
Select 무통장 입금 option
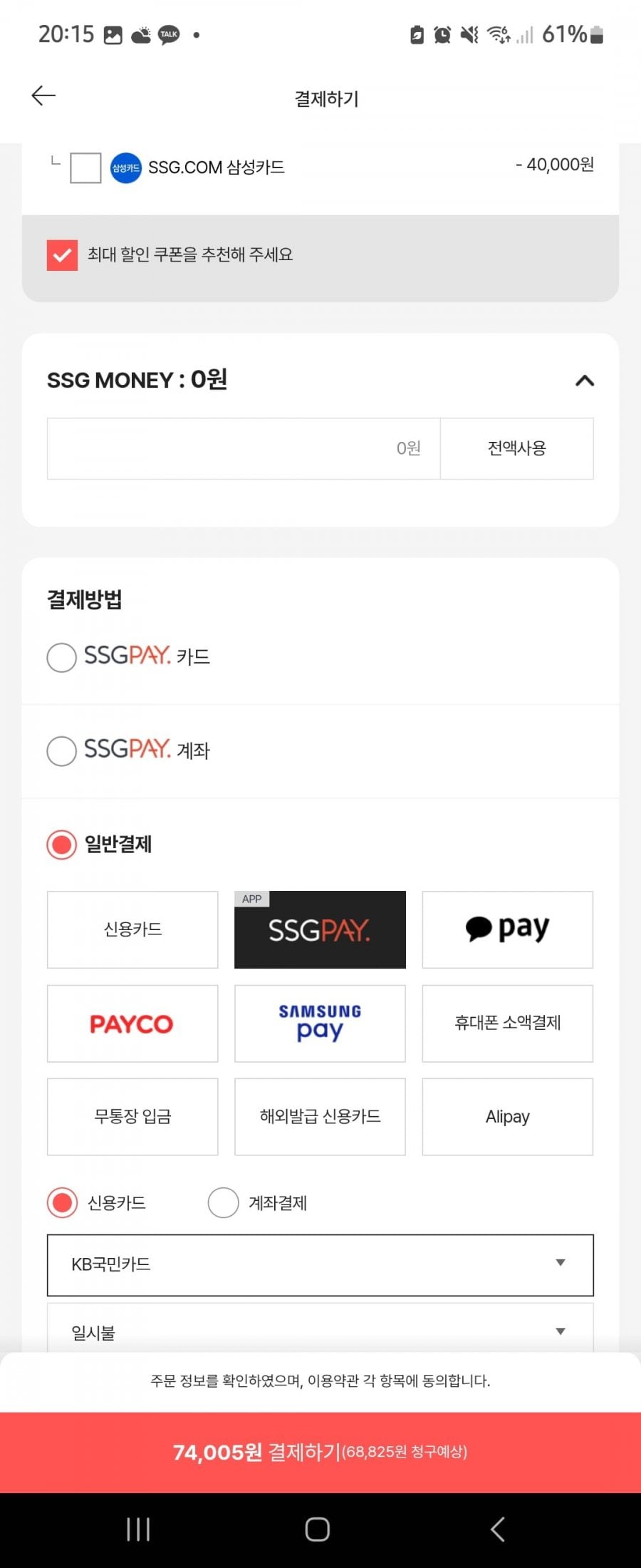point(132,1117)
